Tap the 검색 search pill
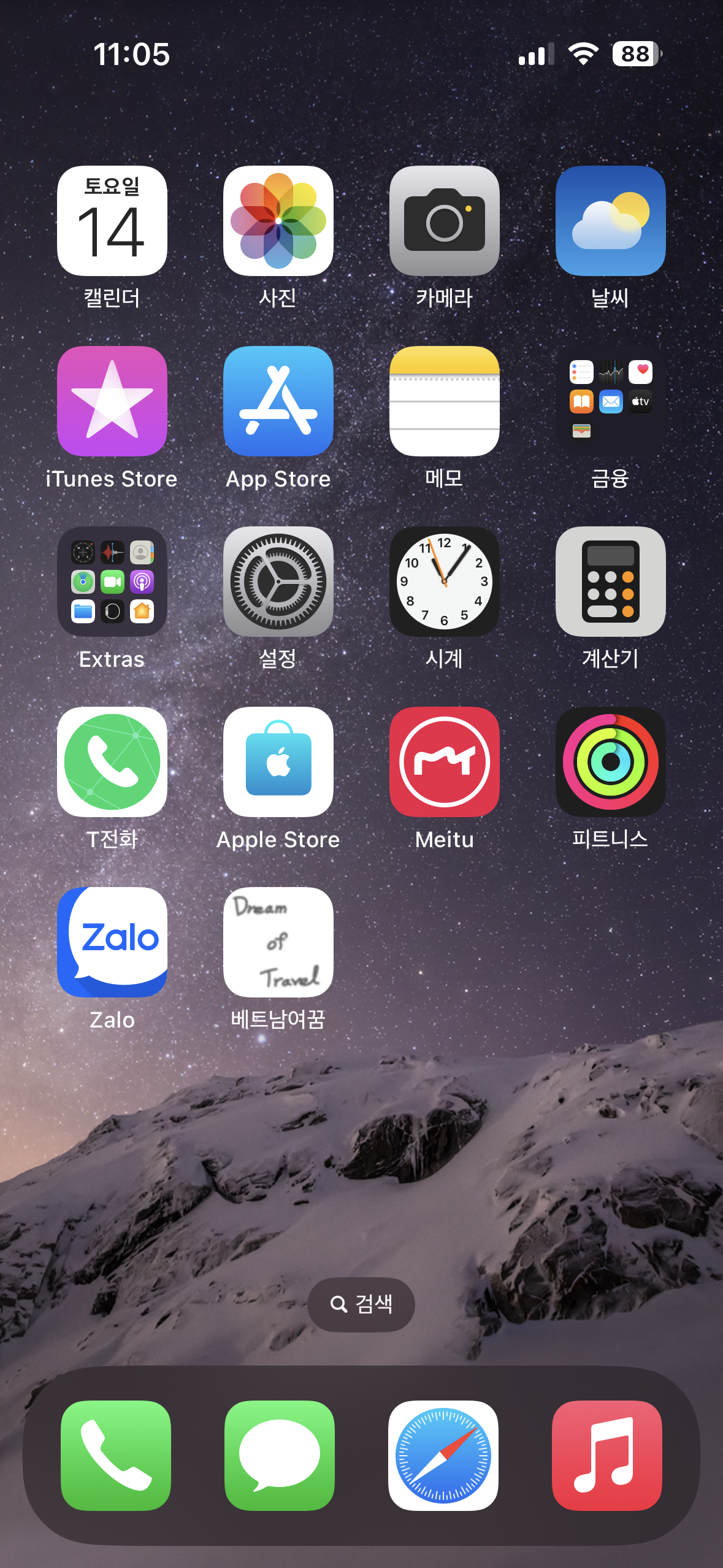 [x=361, y=1304]
